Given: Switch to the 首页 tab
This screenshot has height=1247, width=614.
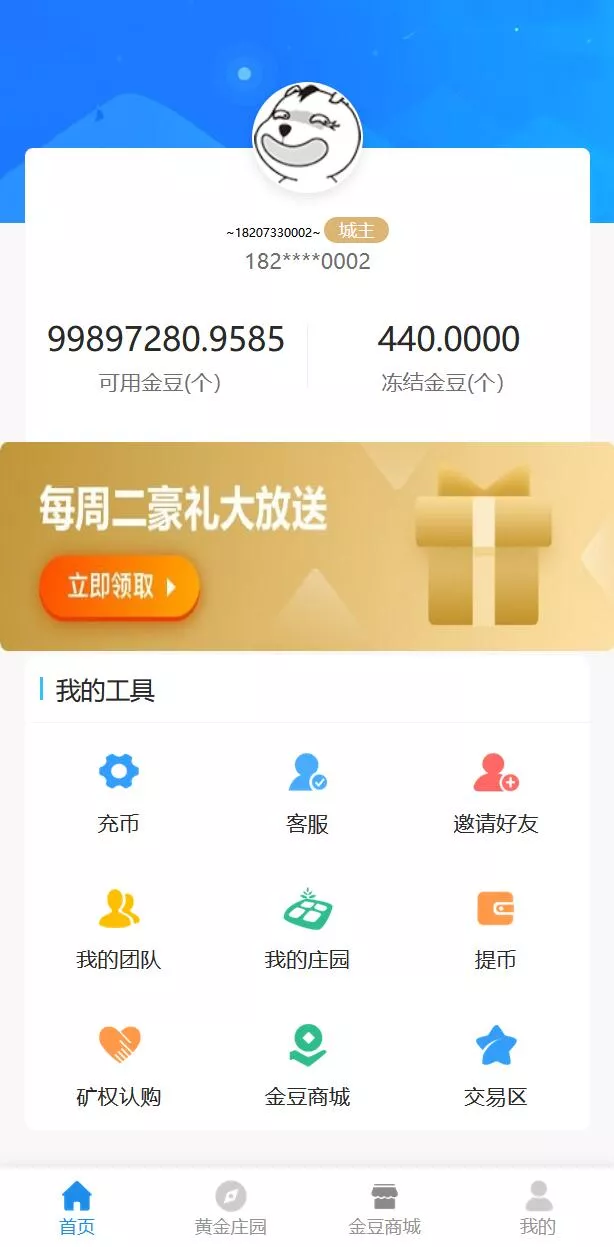Looking at the screenshot, I should click(77, 1208).
